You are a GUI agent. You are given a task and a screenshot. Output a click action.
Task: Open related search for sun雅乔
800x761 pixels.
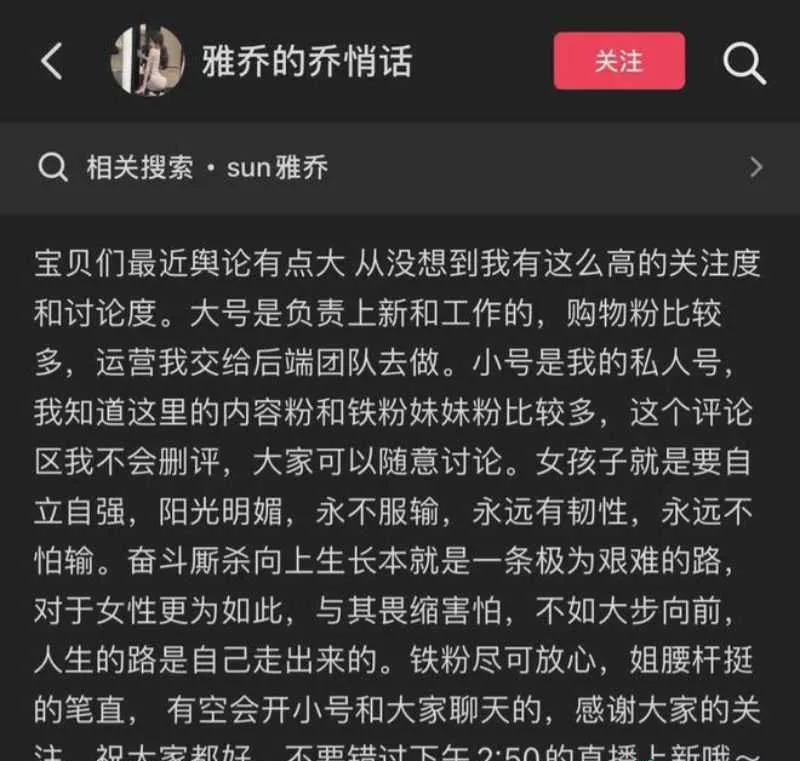(x=400, y=168)
